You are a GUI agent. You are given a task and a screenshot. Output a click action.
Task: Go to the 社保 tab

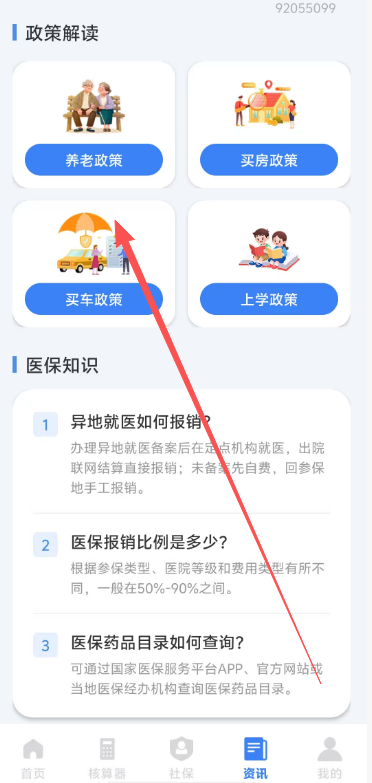tap(181, 759)
